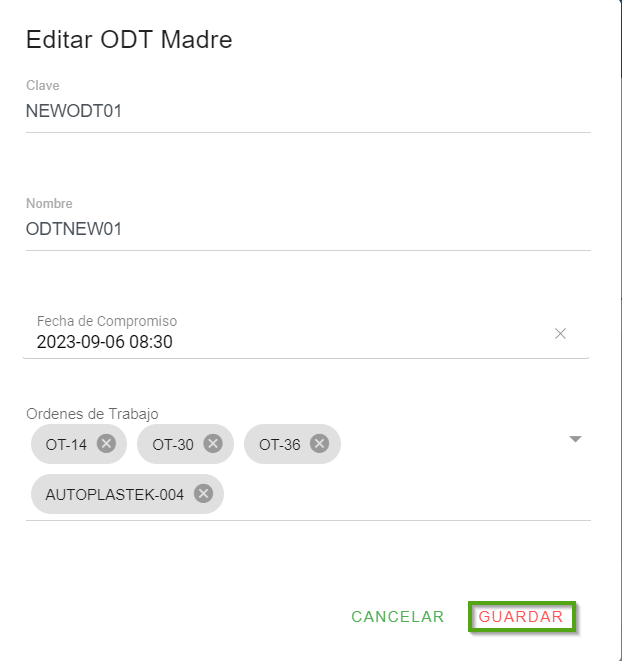Tap CANCELAR to discard changes

tap(397, 617)
